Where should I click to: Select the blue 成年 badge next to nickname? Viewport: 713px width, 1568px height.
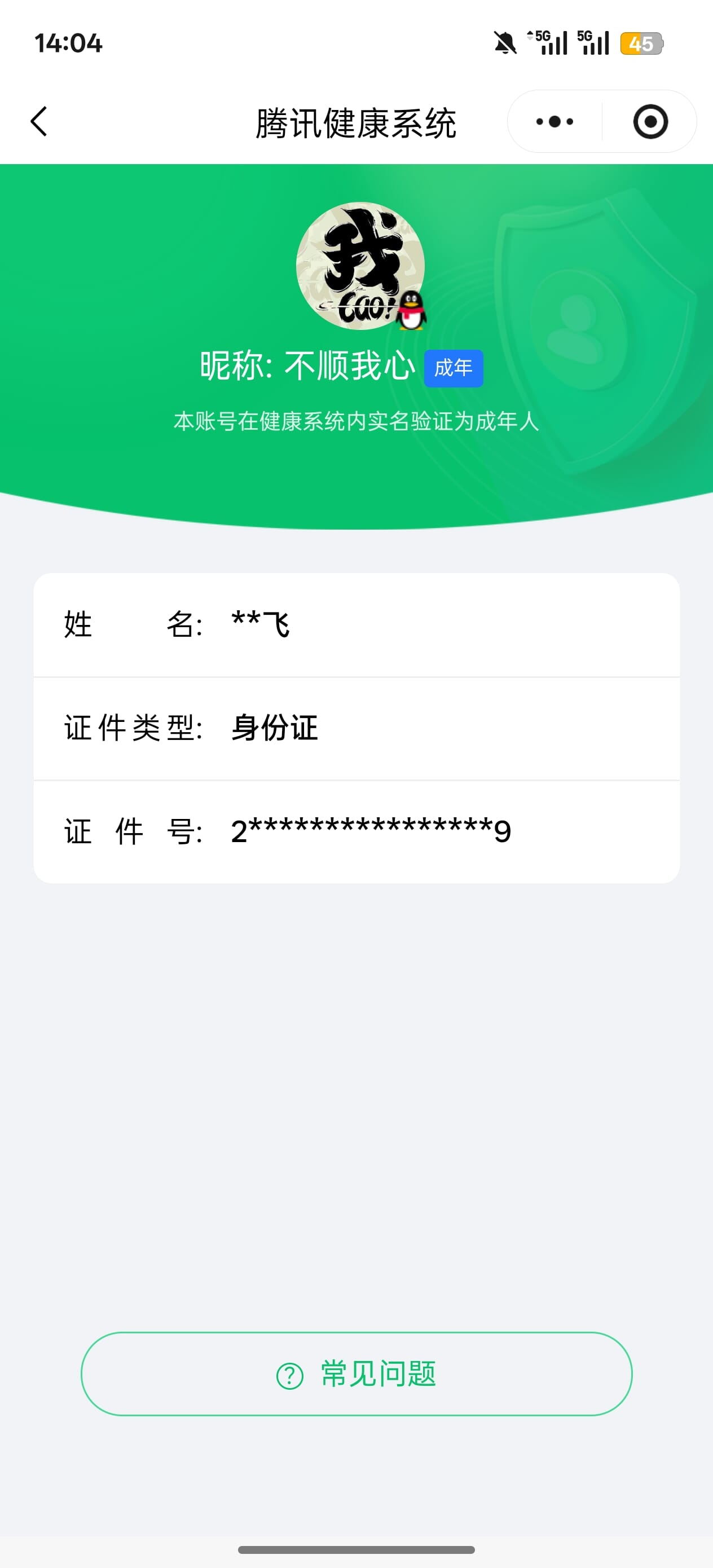tap(454, 368)
